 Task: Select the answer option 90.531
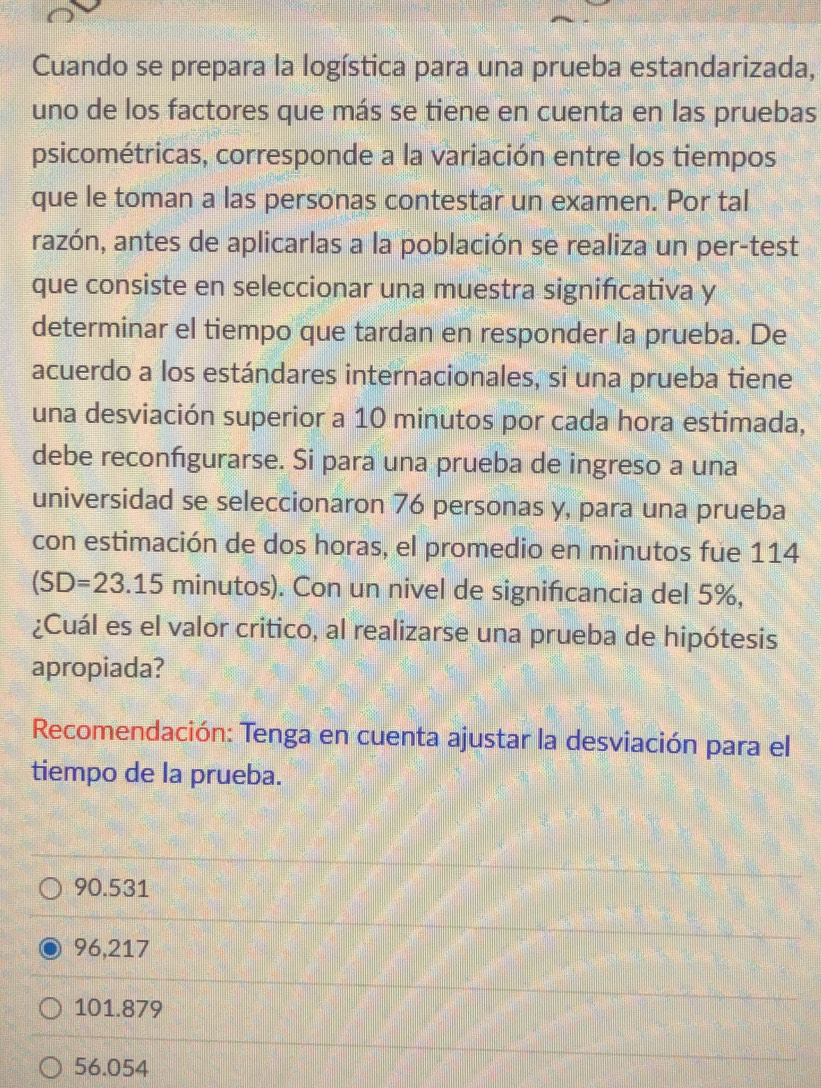51,888
